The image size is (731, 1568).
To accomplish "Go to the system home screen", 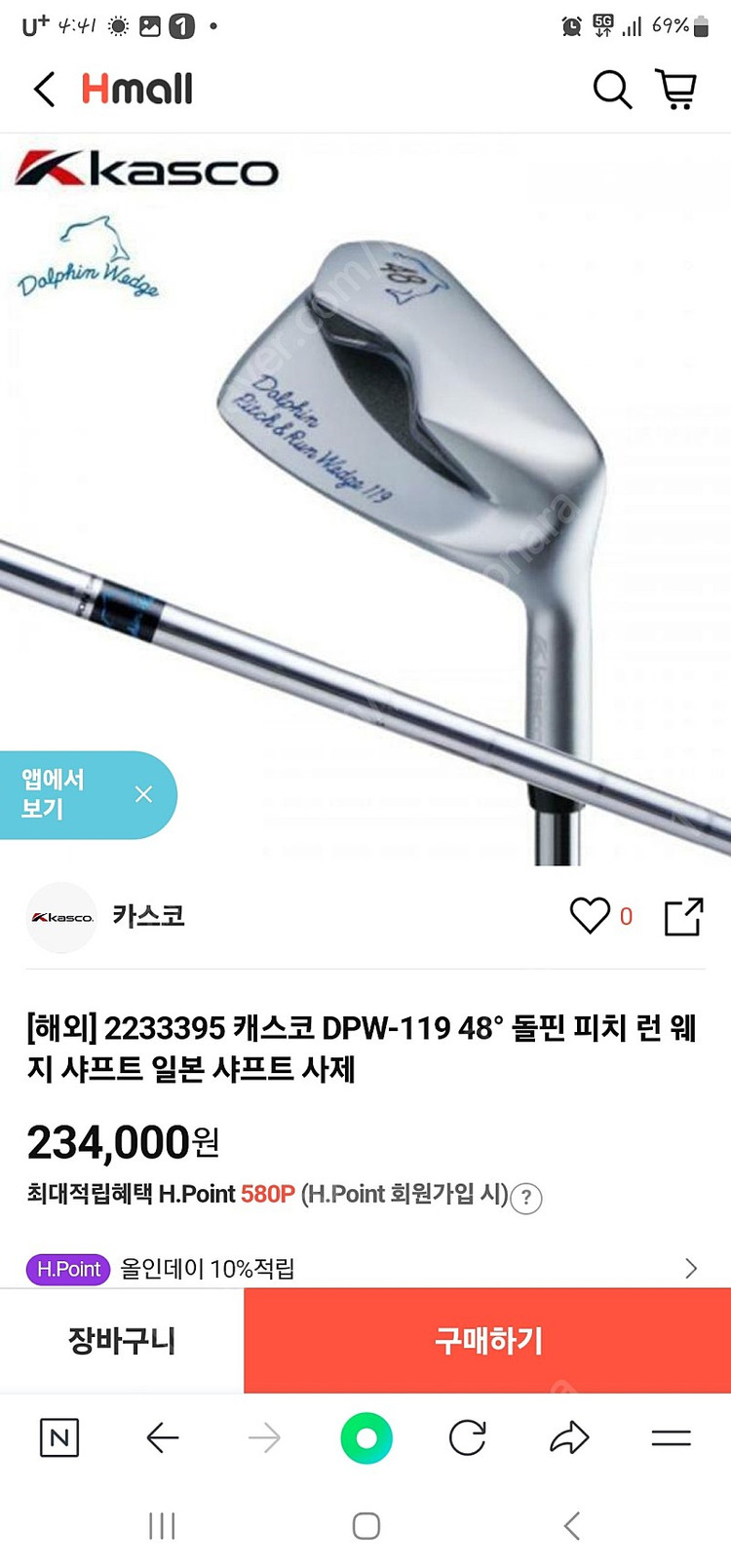I will coord(366,1525).
